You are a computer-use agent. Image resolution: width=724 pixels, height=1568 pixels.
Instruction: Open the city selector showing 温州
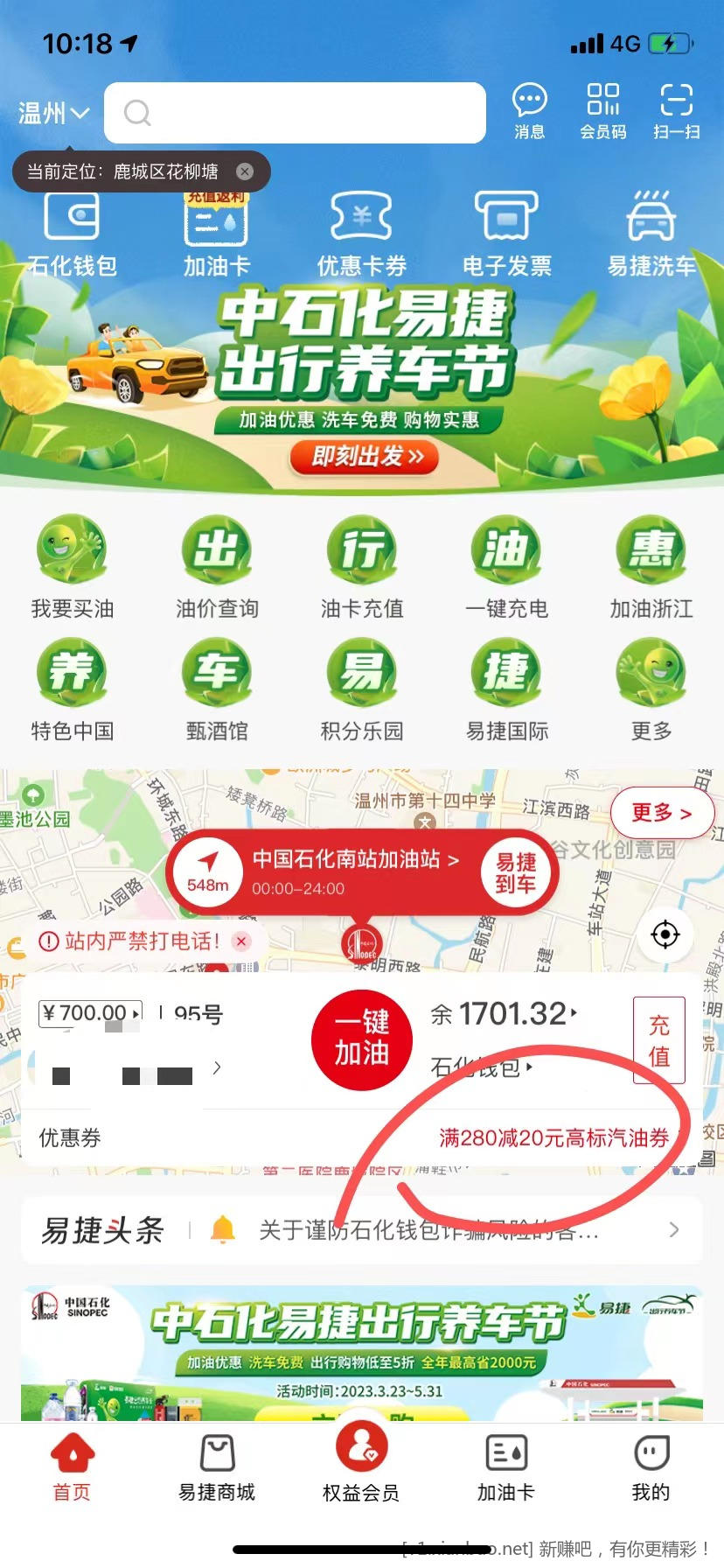[53, 114]
